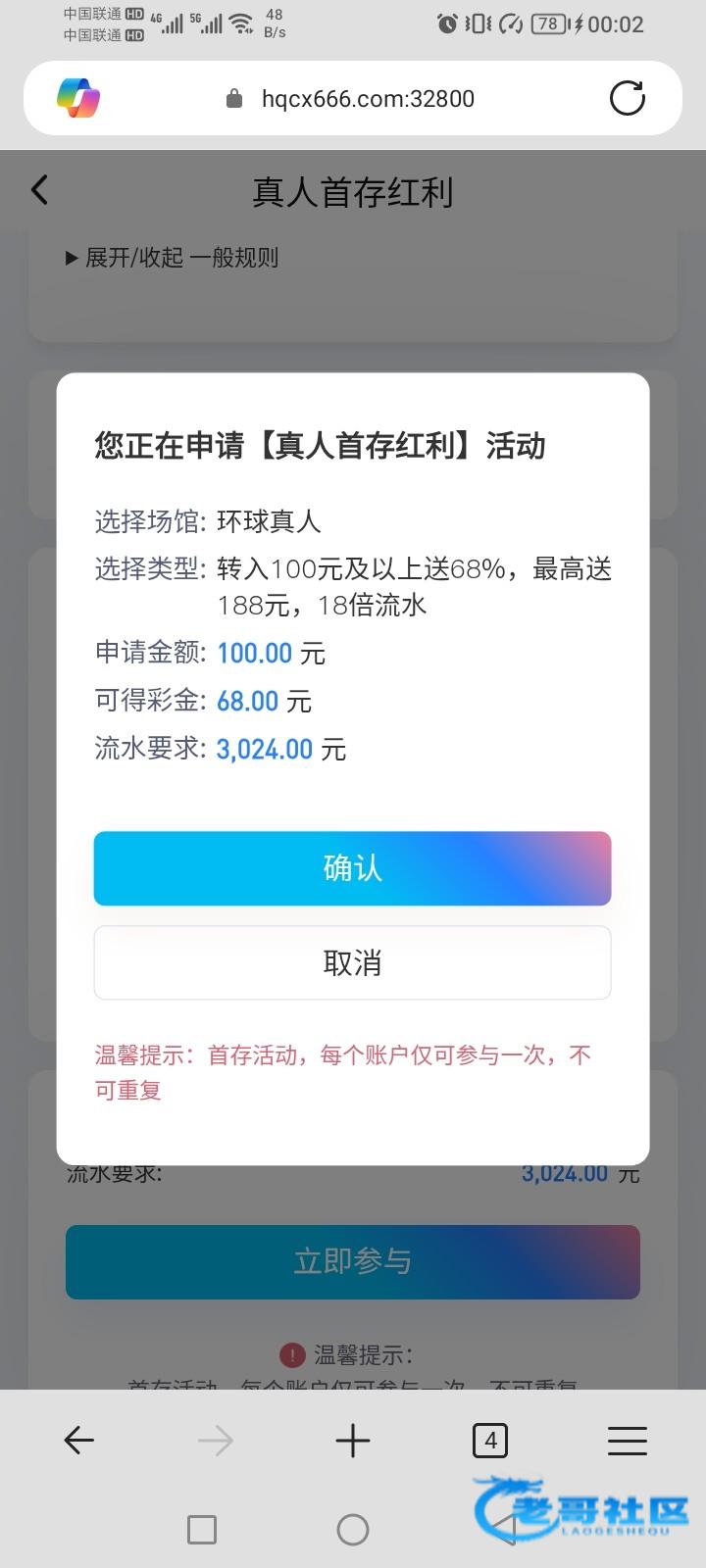Go back with the browser back arrow
This screenshot has width=706, height=1568.
(78, 1440)
